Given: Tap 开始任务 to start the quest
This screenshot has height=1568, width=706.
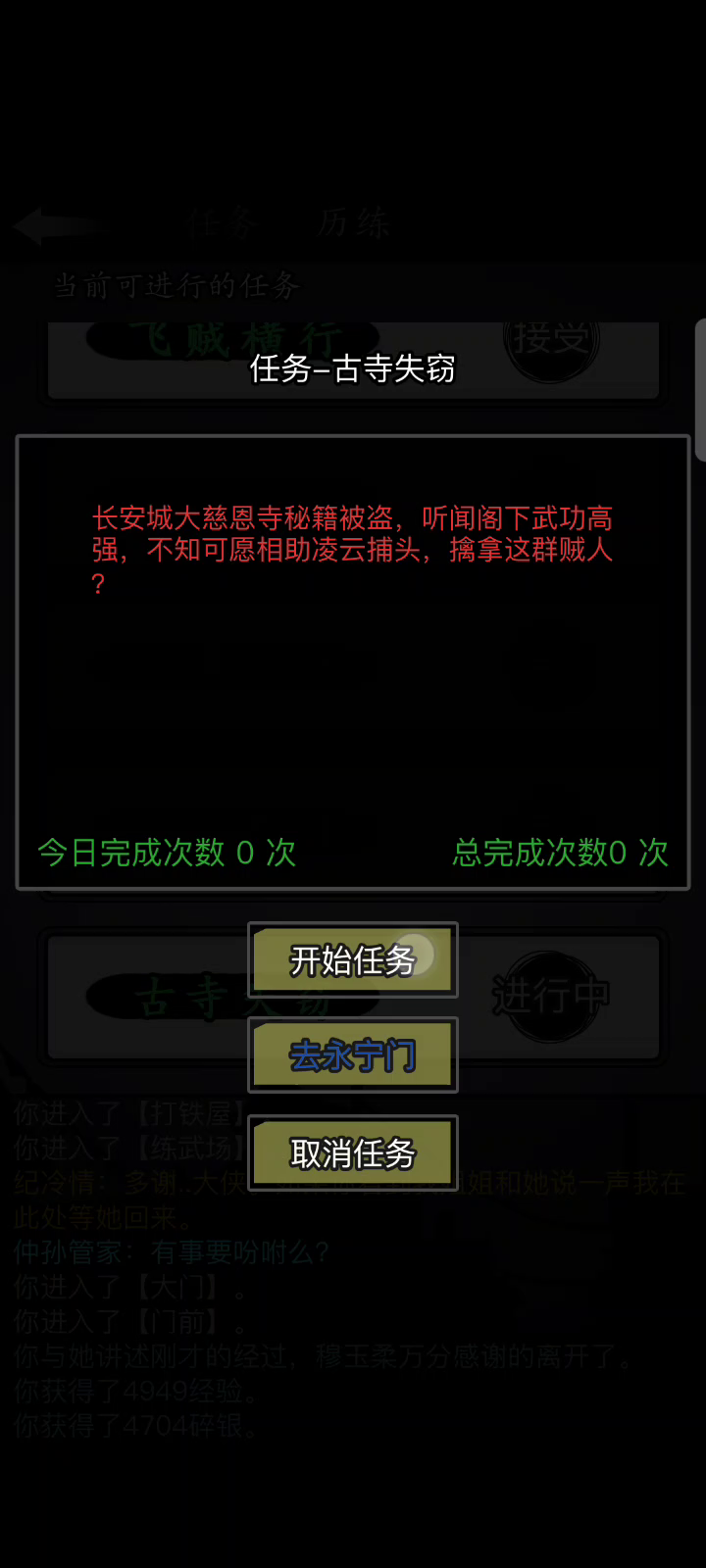Looking at the screenshot, I should tap(353, 960).
